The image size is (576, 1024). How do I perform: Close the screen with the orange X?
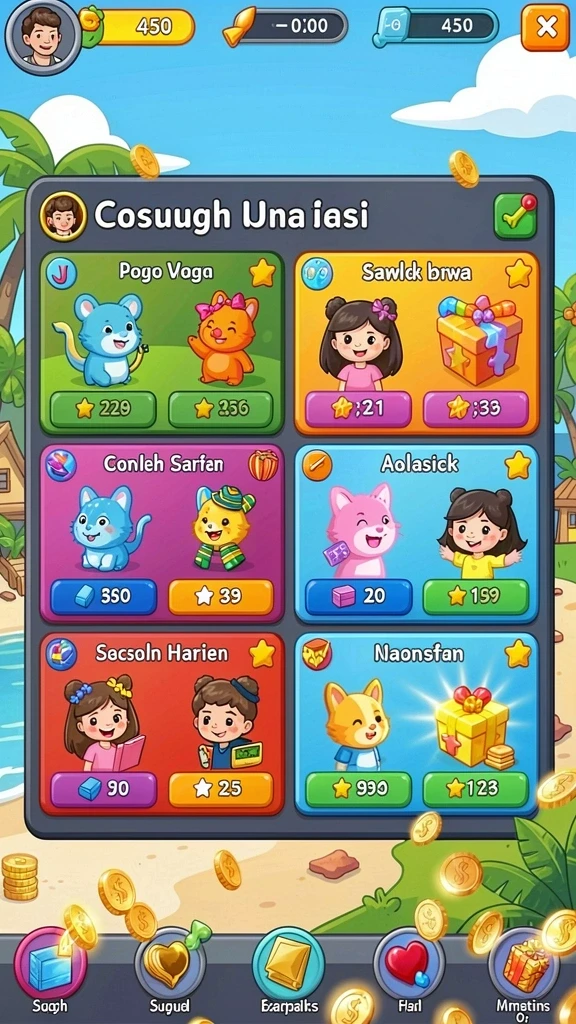[x=545, y=27]
